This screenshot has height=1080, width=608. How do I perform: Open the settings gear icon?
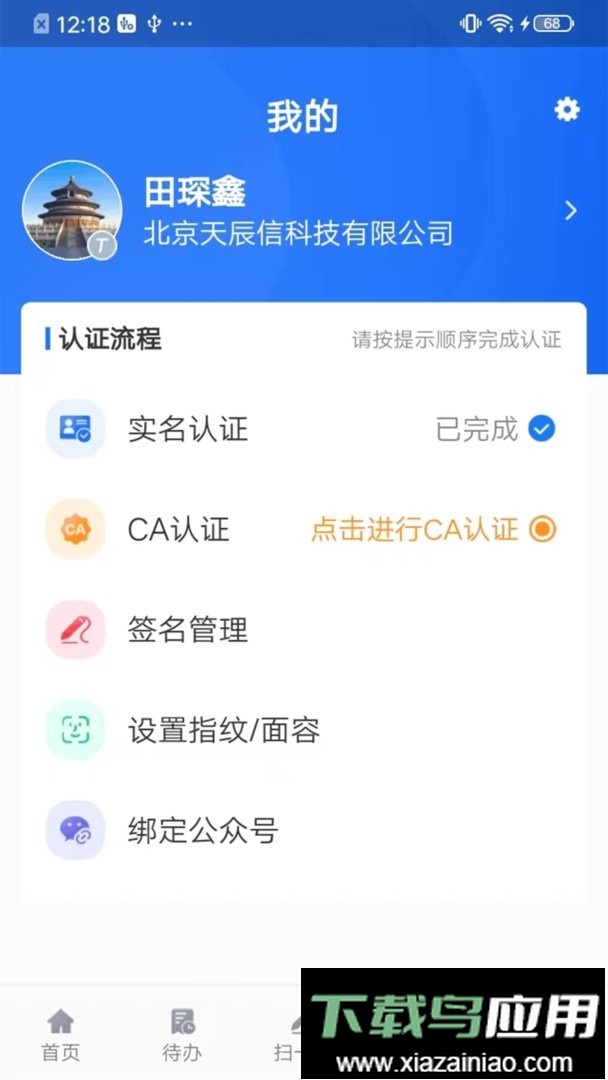(567, 110)
